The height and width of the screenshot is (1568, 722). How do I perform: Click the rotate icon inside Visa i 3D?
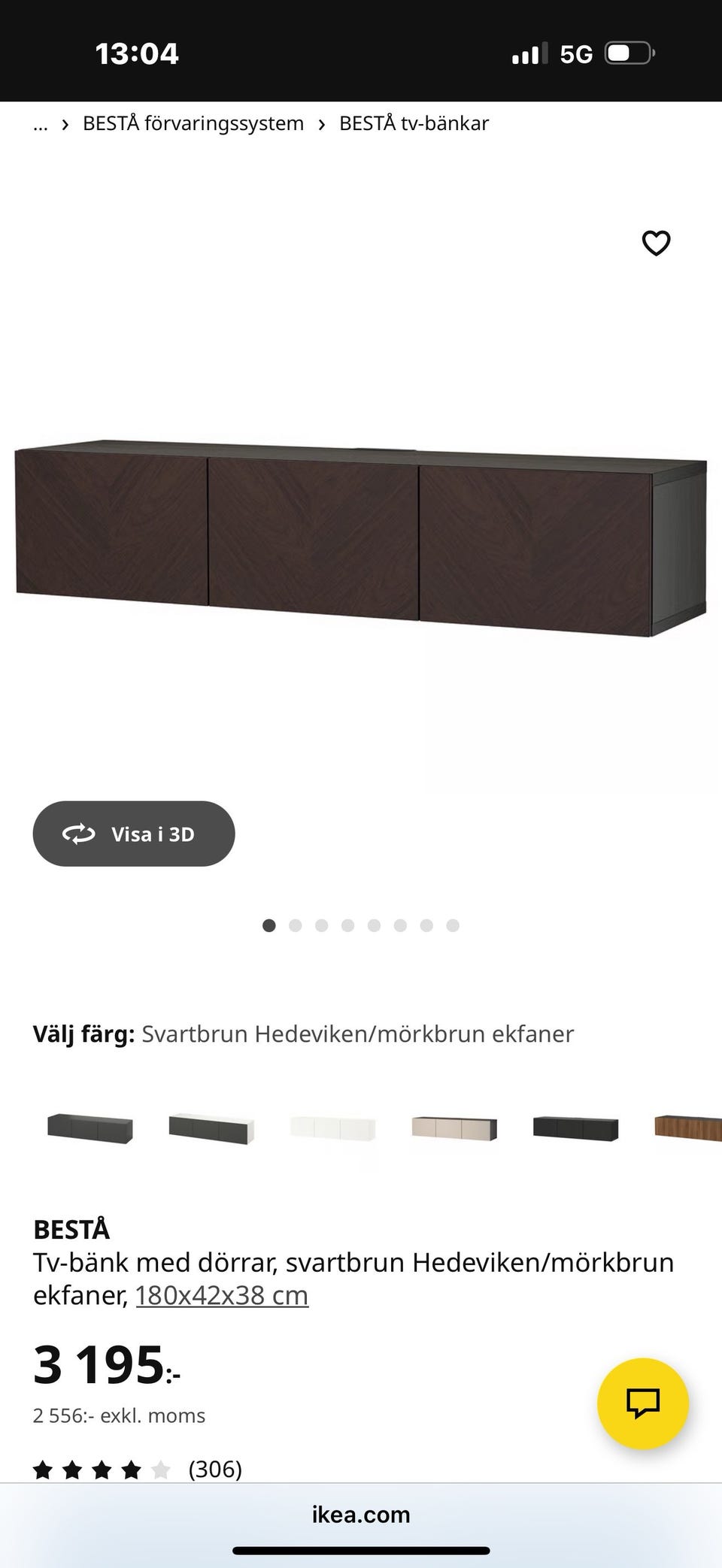pos(79,833)
